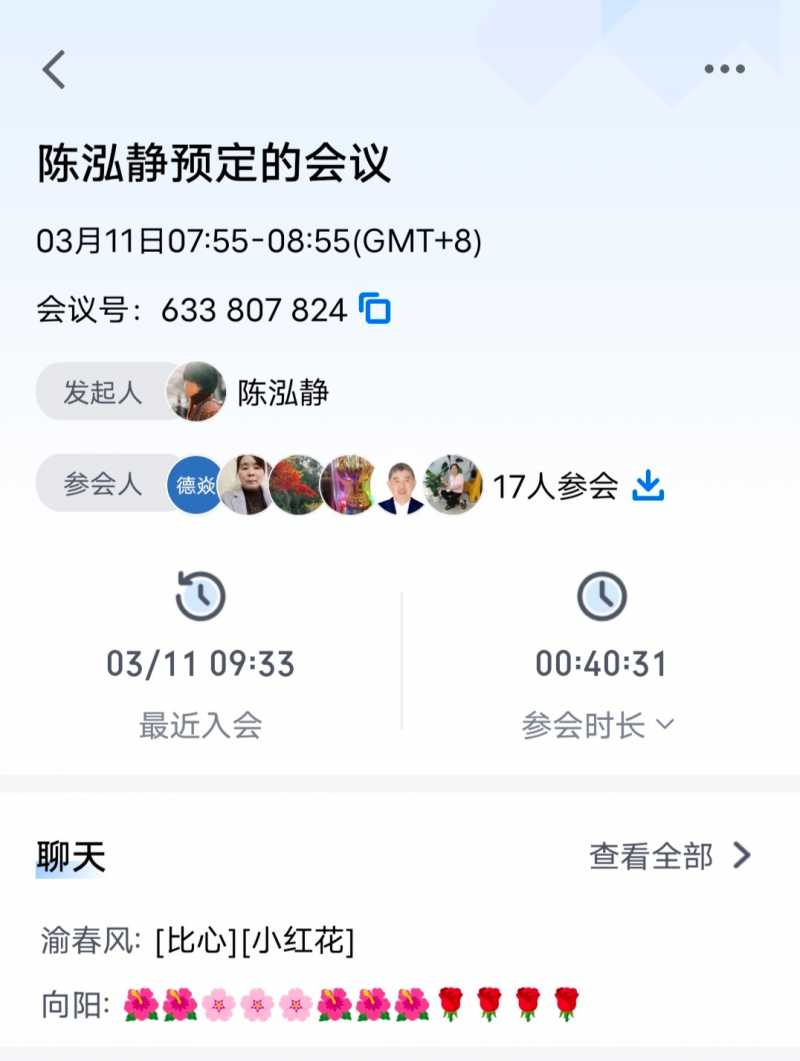View all chat via 查看全部
The image size is (800, 1061).
click(x=670, y=856)
